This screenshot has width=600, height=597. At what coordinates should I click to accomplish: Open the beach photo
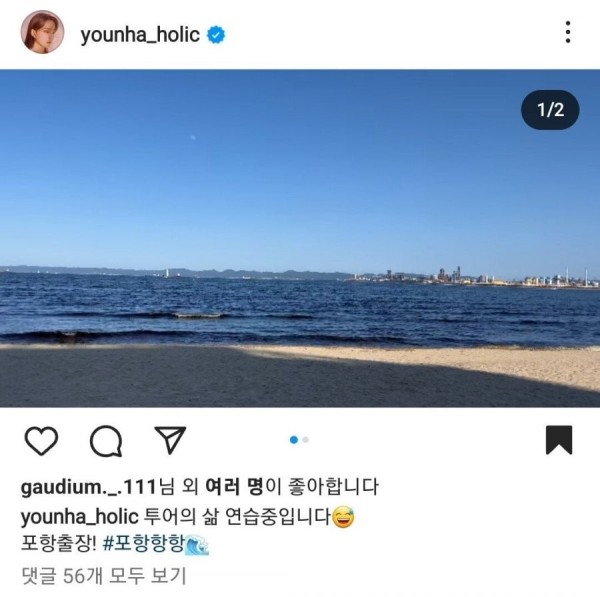point(300,238)
